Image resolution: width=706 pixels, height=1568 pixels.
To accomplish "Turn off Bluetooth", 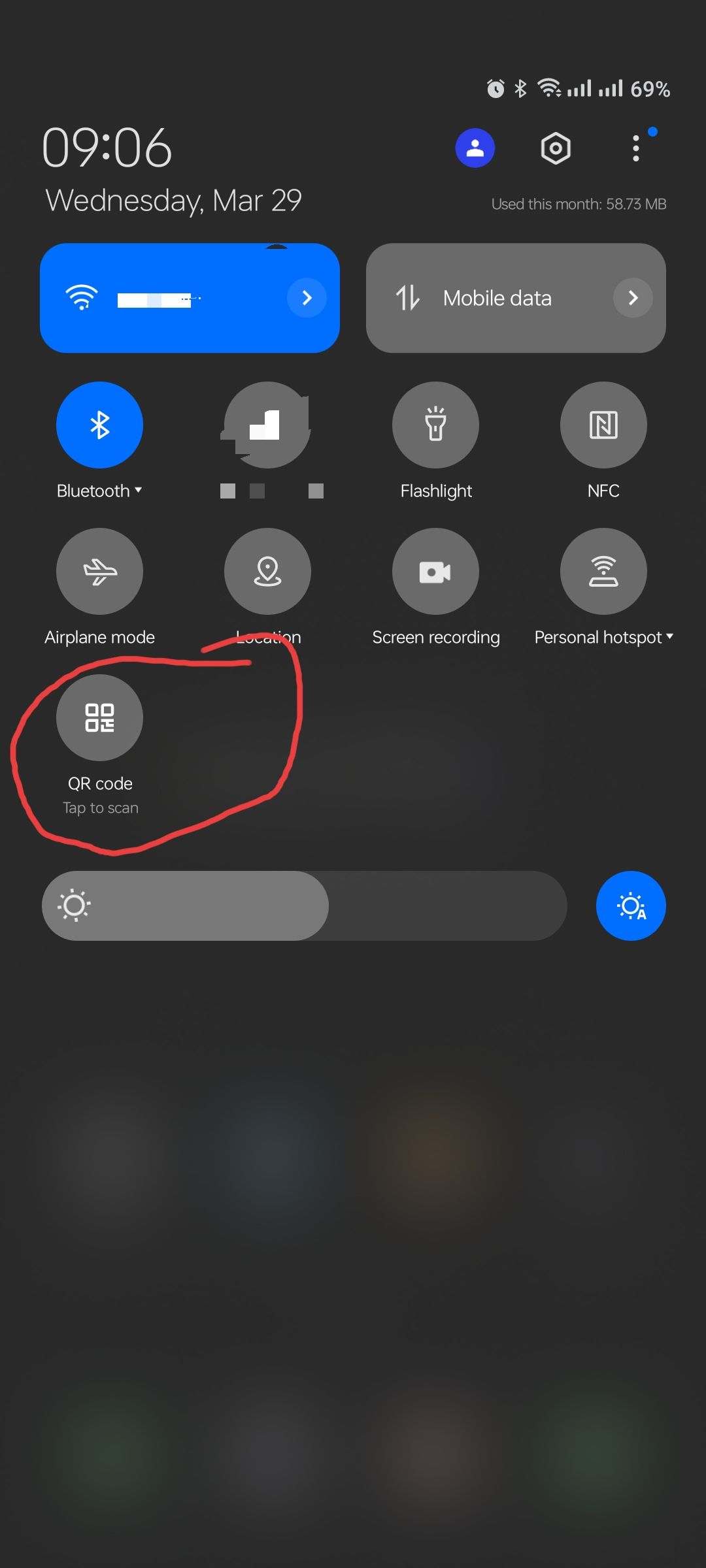I will [99, 425].
